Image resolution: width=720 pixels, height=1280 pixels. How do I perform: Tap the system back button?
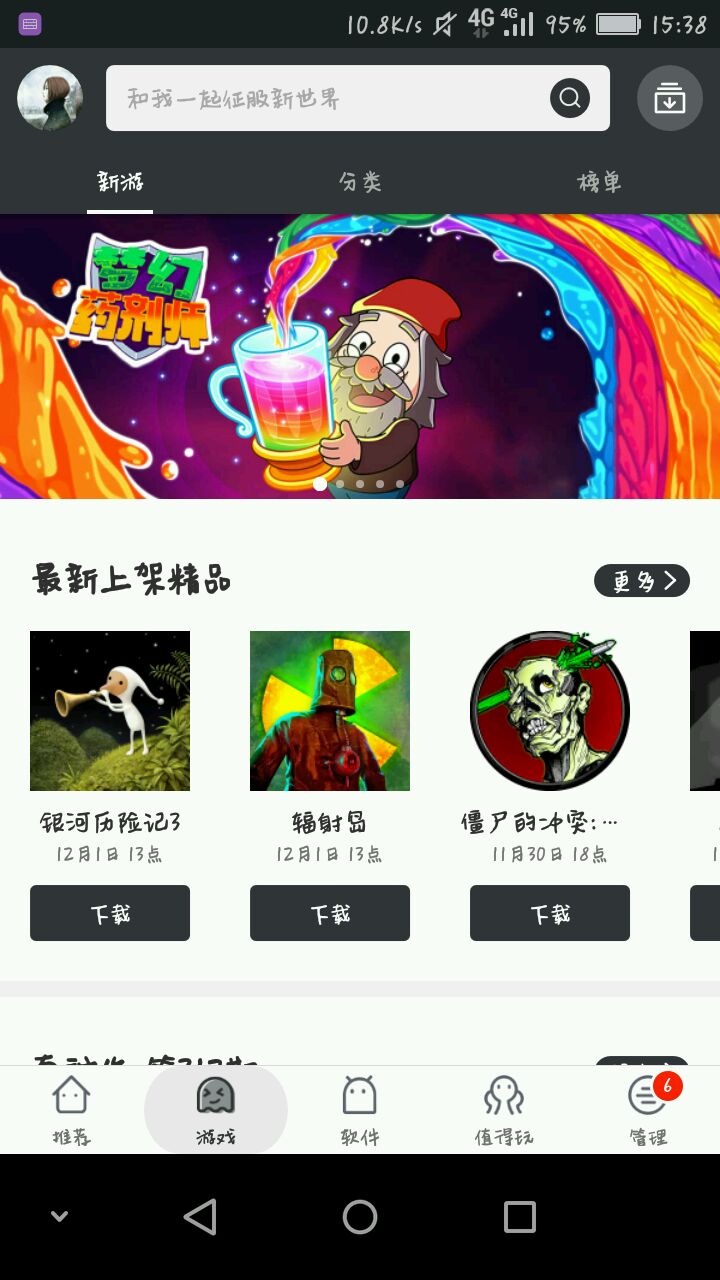coord(200,1217)
